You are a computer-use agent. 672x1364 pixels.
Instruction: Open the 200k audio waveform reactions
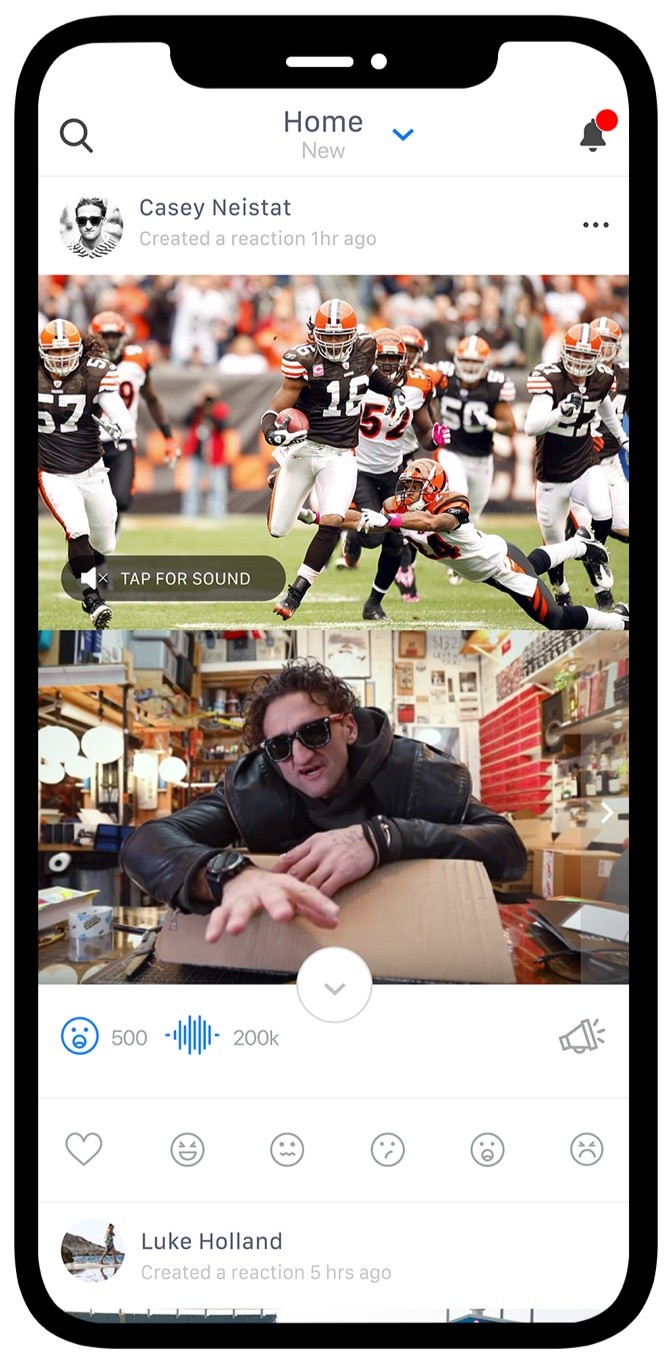(192, 1036)
